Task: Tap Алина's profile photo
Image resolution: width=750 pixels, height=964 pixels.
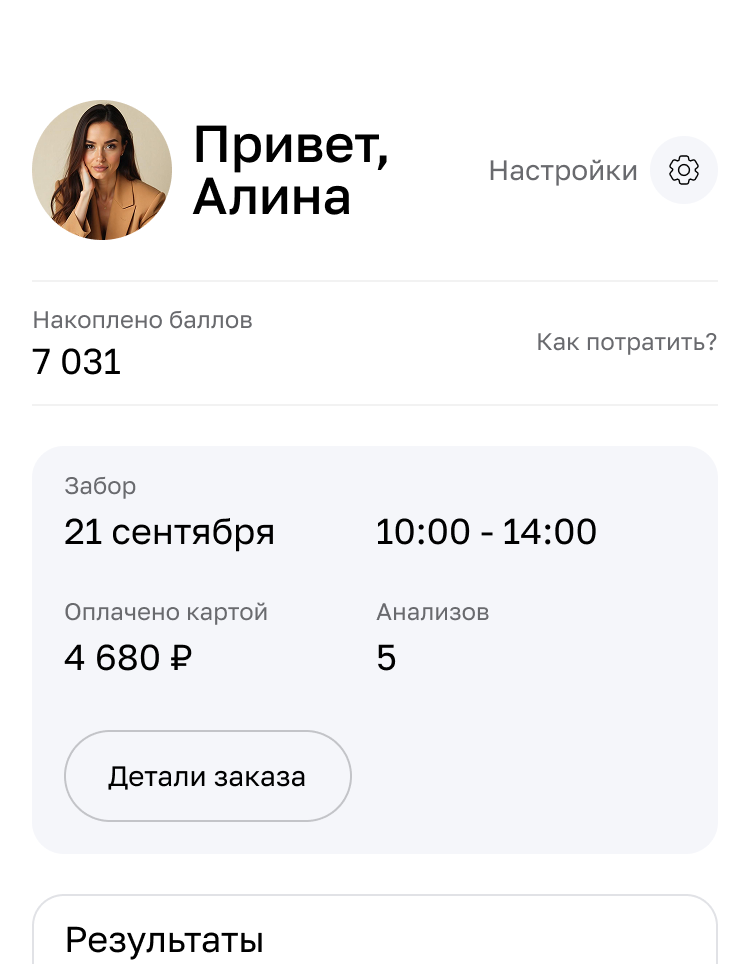Action: (102, 170)
